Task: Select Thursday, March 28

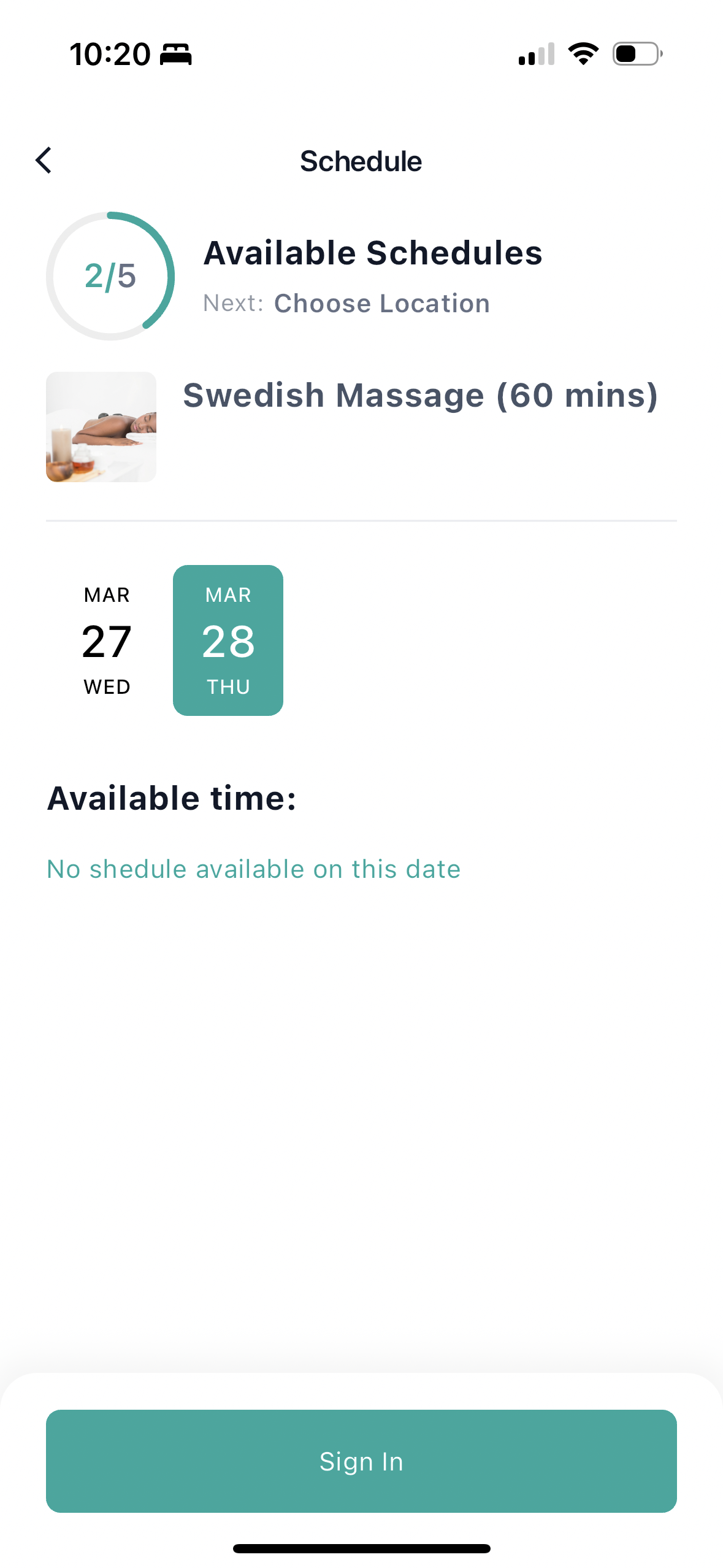Action: tap(228, 640)
